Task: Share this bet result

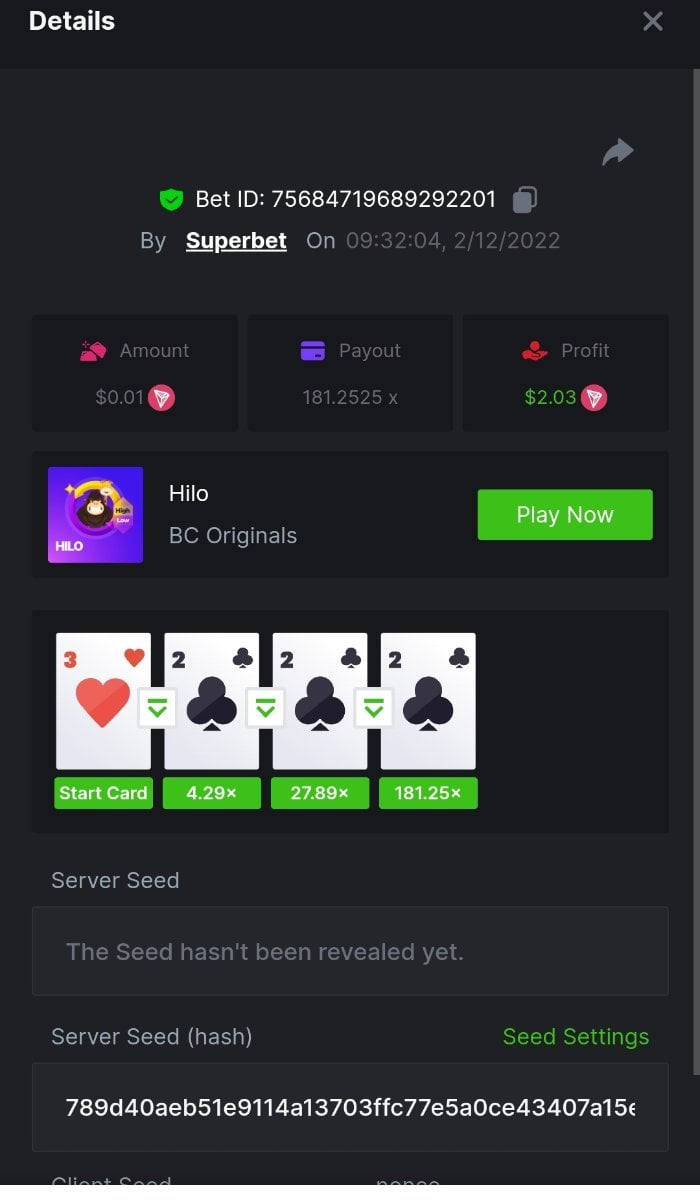Action: coord(618,152)
